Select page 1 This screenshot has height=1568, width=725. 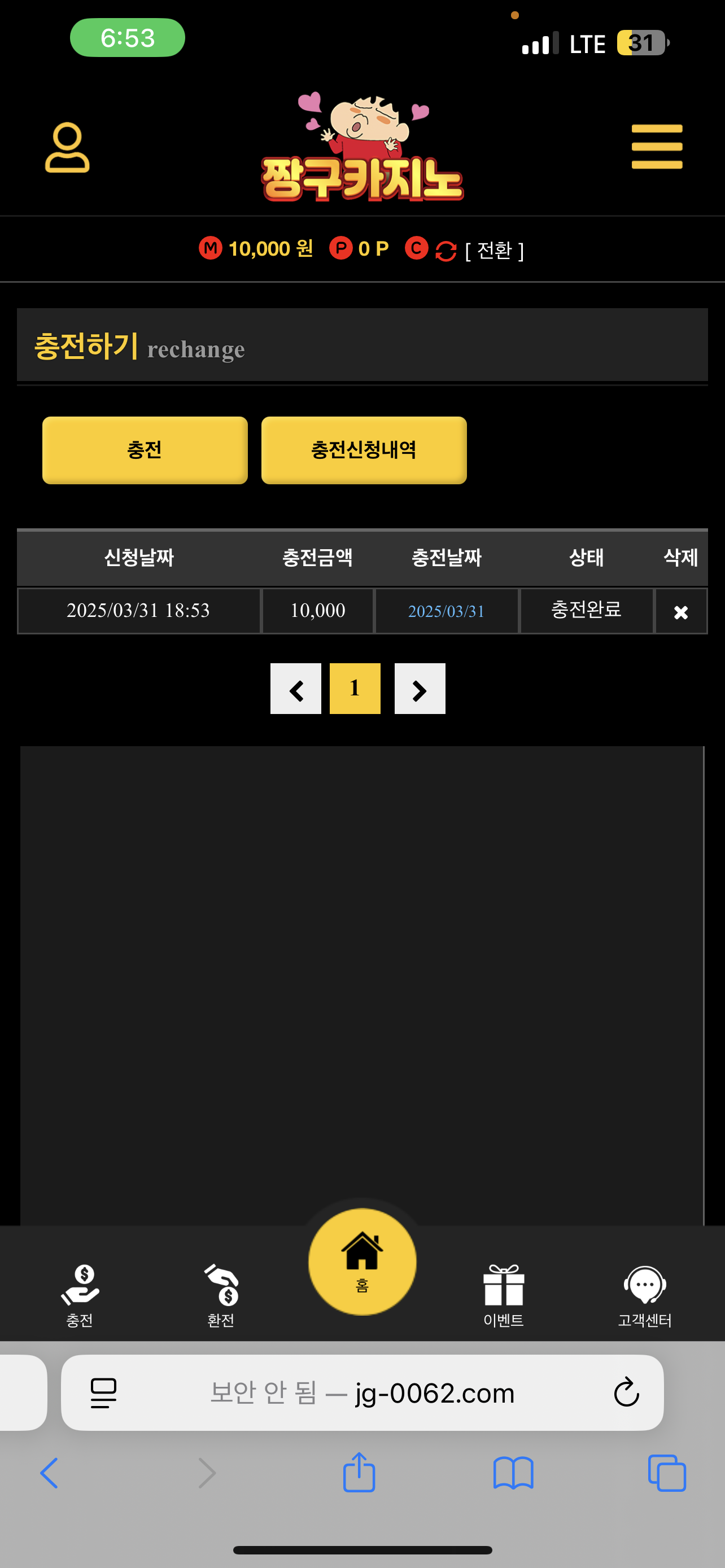(x=355, y=689)
